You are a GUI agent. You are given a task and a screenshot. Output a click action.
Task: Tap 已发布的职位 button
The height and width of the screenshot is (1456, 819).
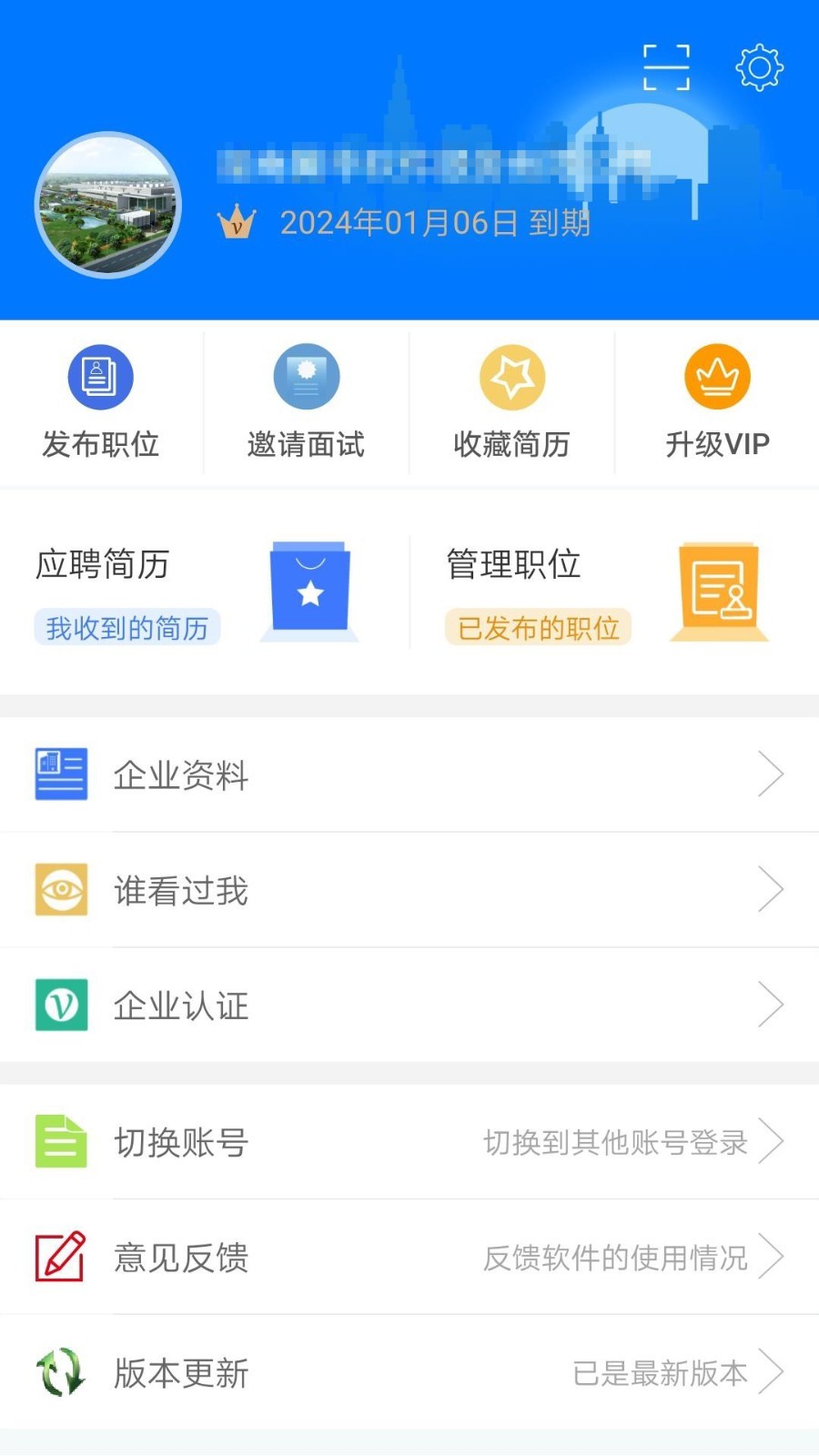tap(537, 627)
